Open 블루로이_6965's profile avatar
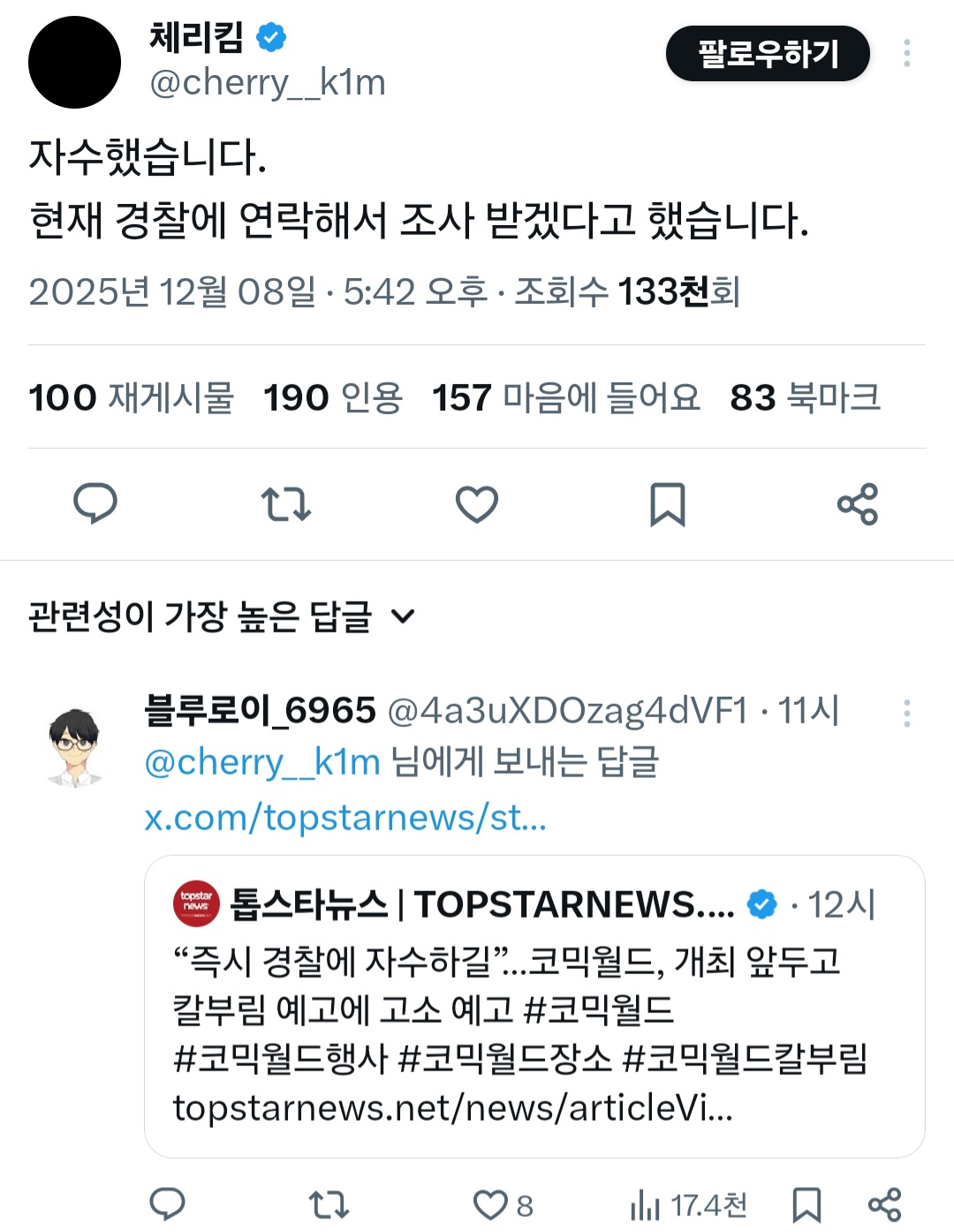 pos(74,747)
